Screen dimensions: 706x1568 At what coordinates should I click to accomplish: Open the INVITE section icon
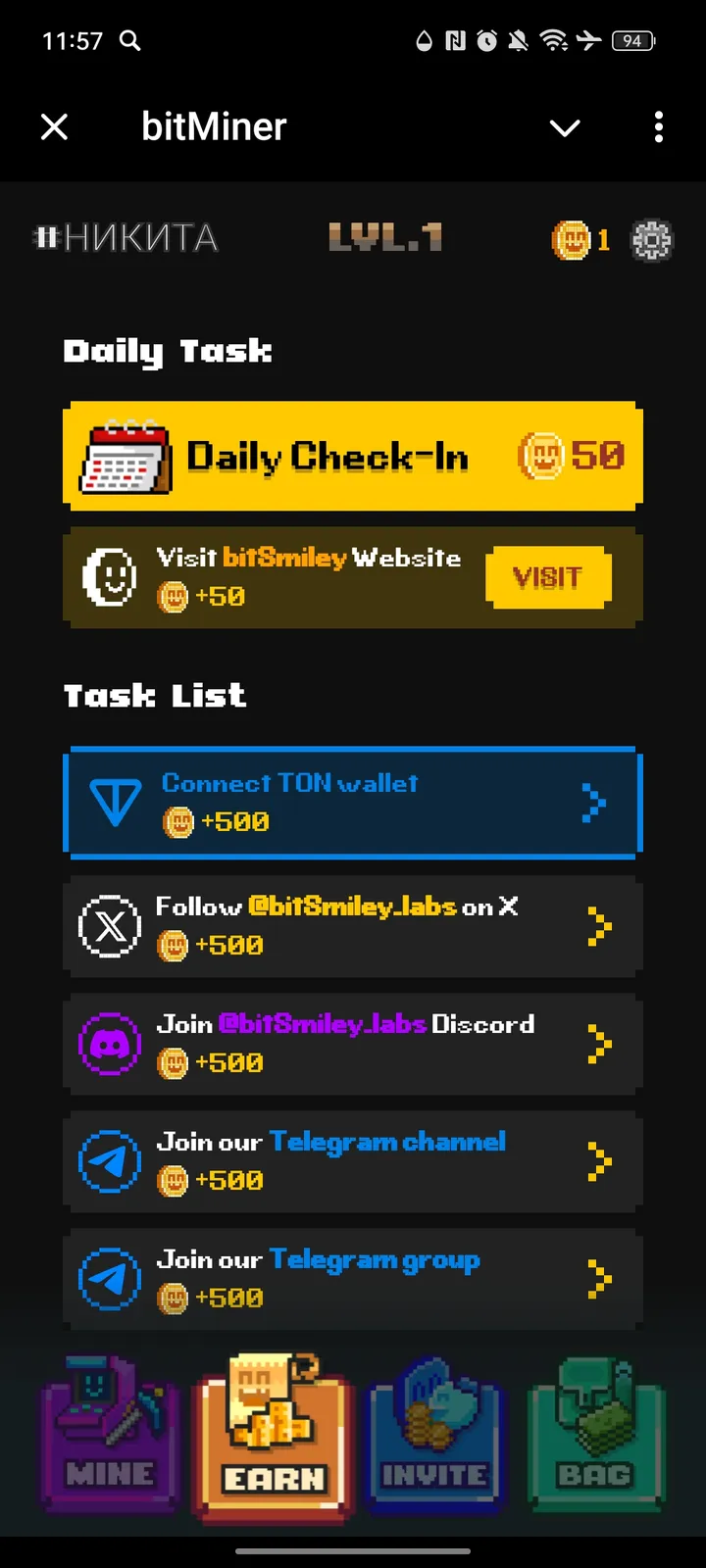click(x=434, y=1434)
